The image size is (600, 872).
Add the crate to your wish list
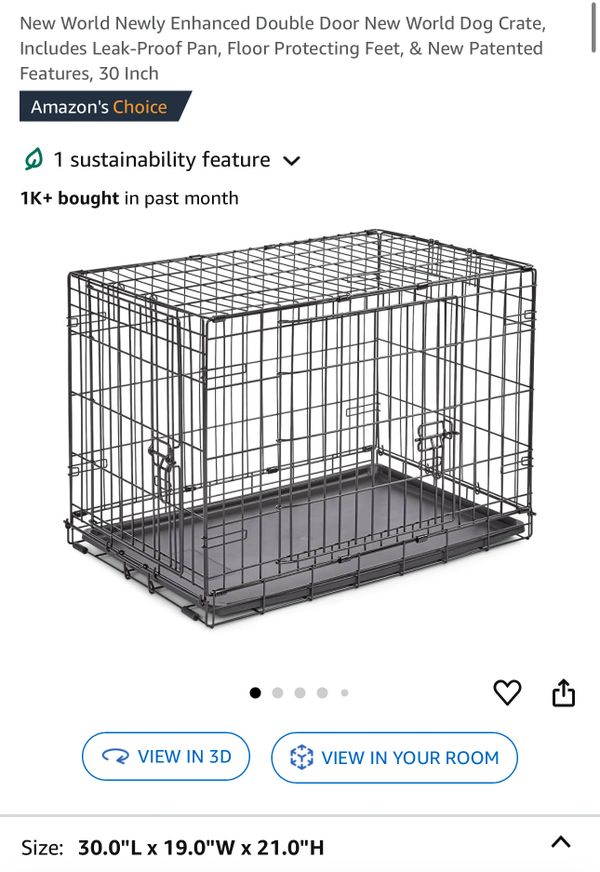(508, 692)
